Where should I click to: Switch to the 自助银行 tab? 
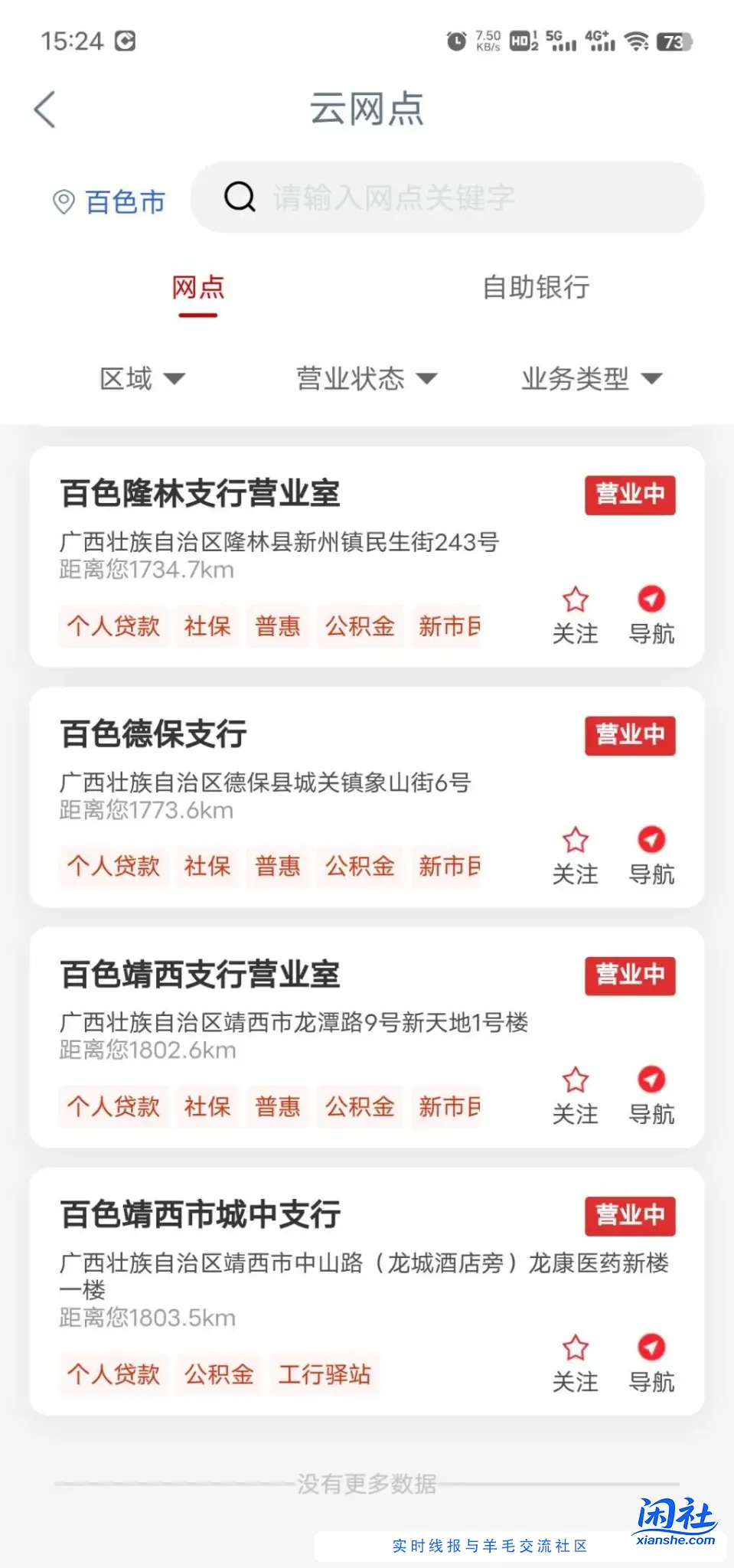[x=536, y=289]
